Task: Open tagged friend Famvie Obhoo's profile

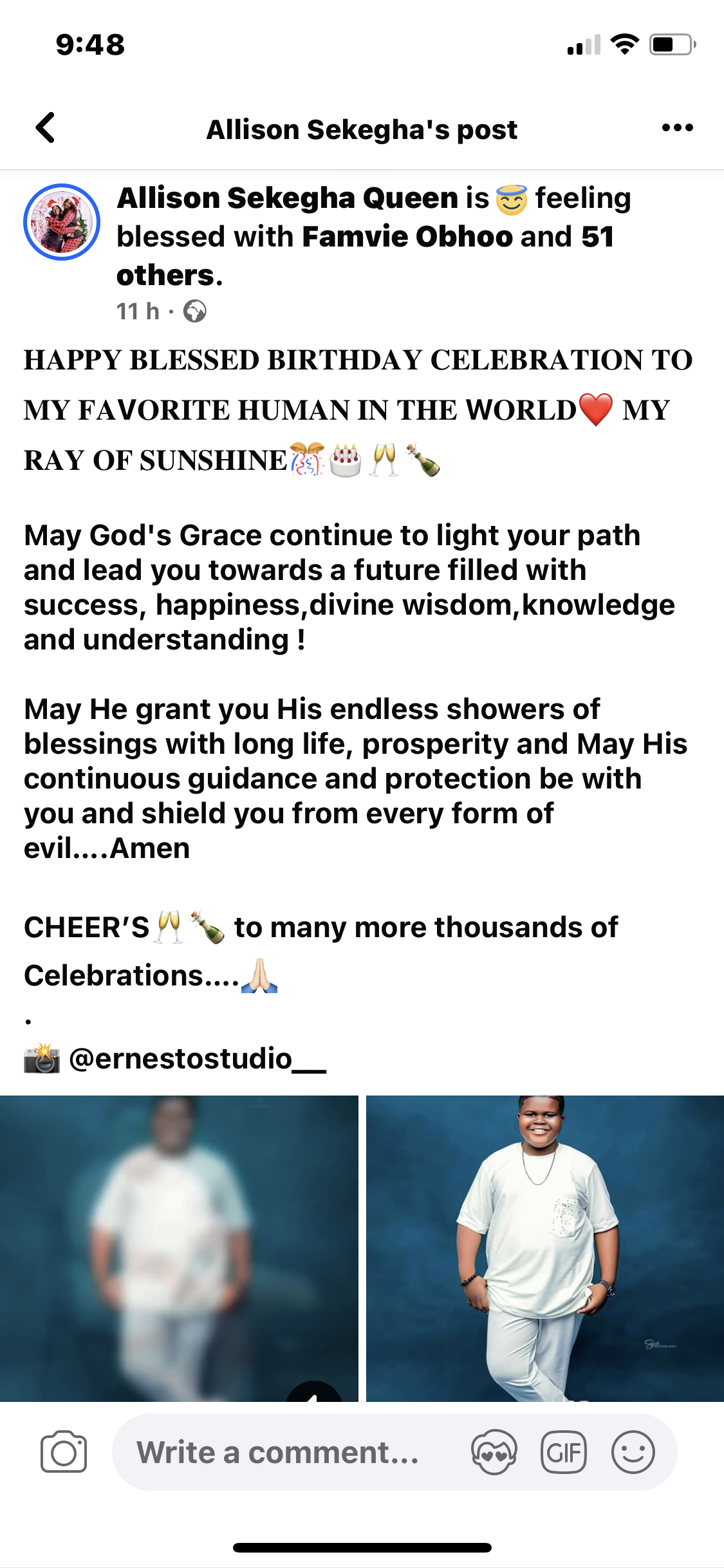Action: 407,237
